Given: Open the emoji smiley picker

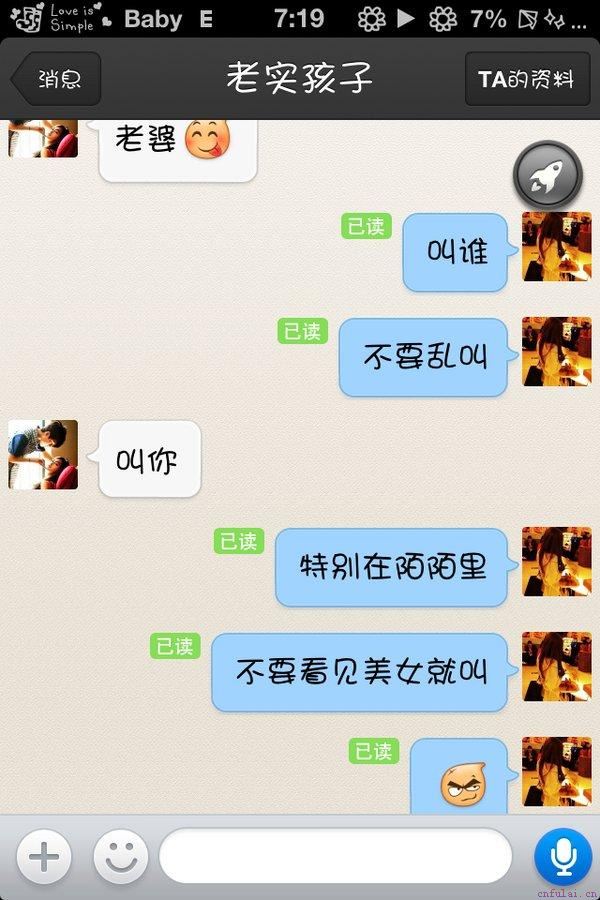Looking at the screenshot, I should (121, 857).
